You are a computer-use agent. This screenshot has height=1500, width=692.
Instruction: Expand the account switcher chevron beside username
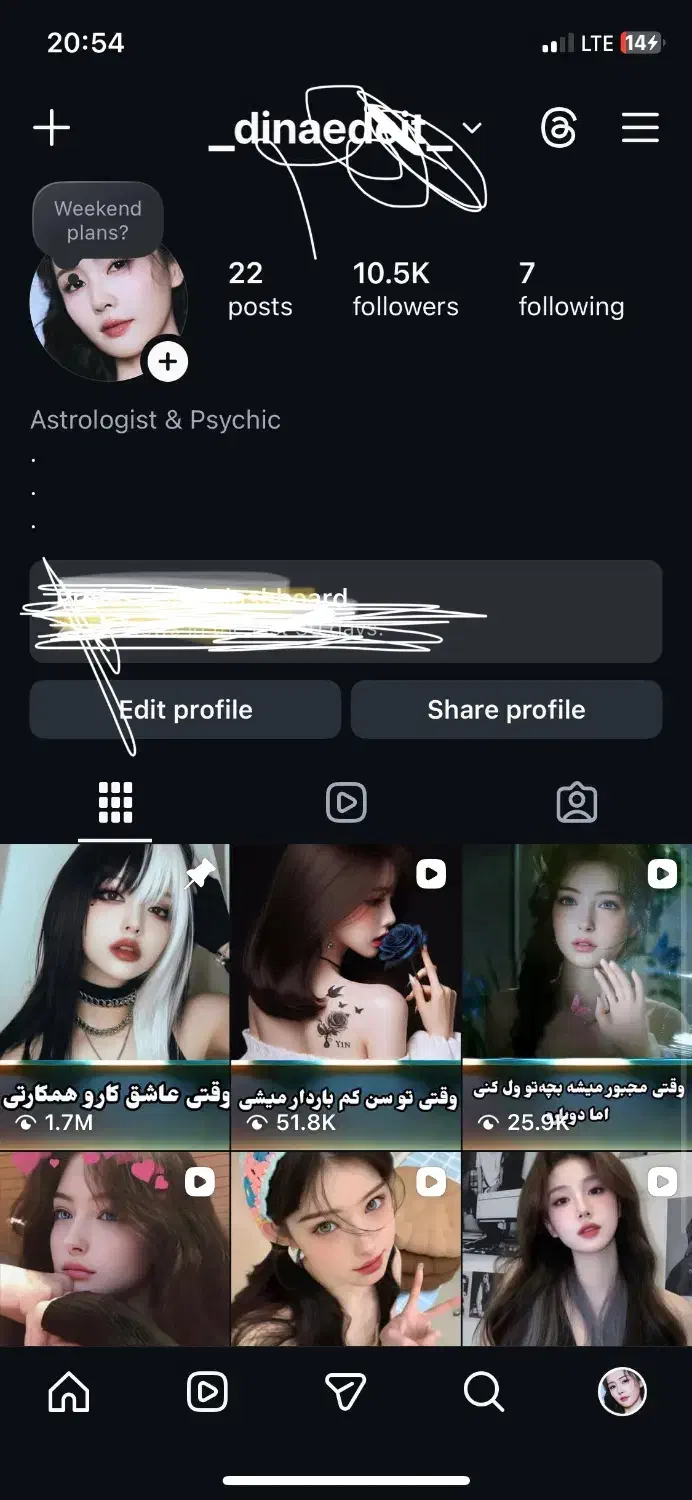click(x=472, y=128)
